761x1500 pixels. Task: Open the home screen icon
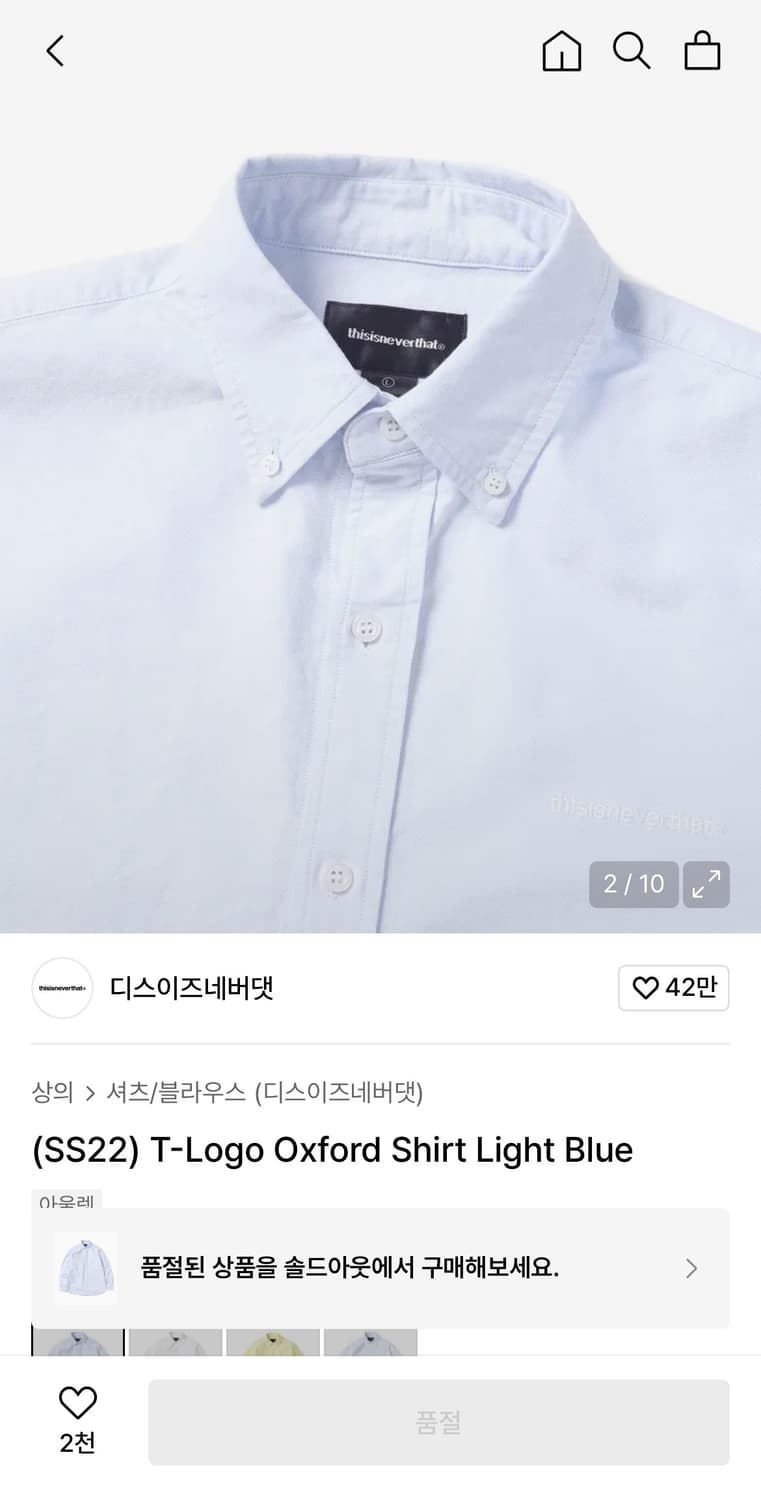pyautogui.click(x=562, y=50)
